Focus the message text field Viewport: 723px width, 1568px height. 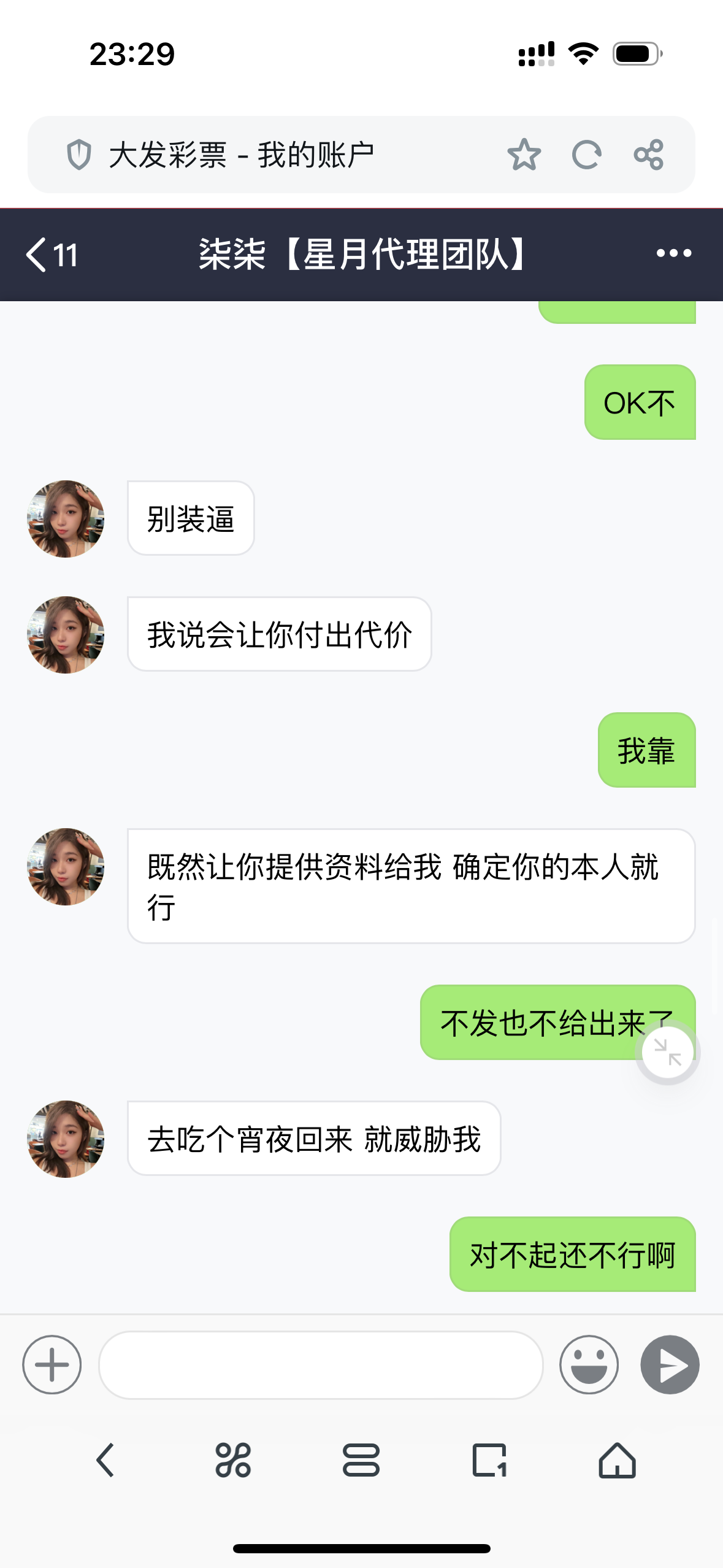tap(321, 1365)
